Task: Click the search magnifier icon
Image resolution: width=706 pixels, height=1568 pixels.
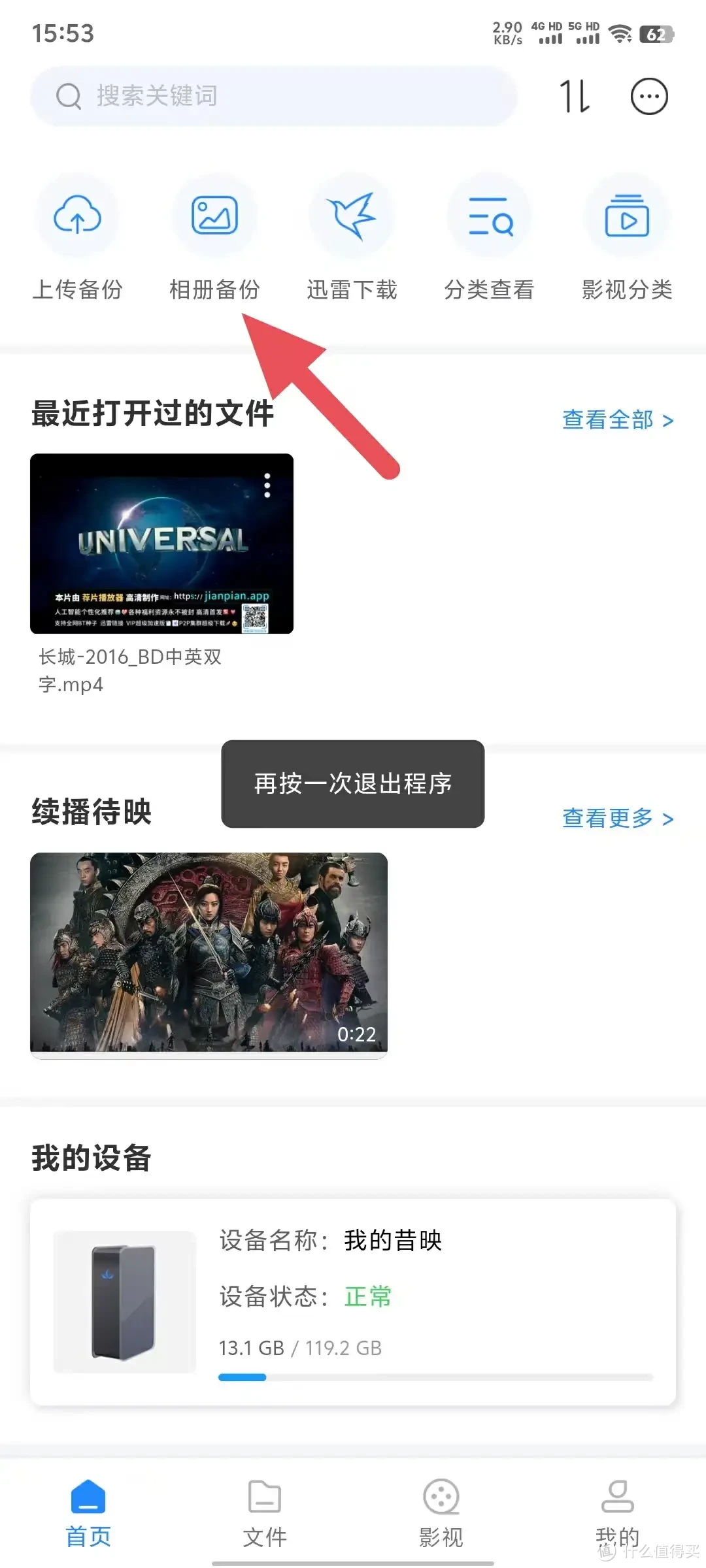Action: pos(69,95)
